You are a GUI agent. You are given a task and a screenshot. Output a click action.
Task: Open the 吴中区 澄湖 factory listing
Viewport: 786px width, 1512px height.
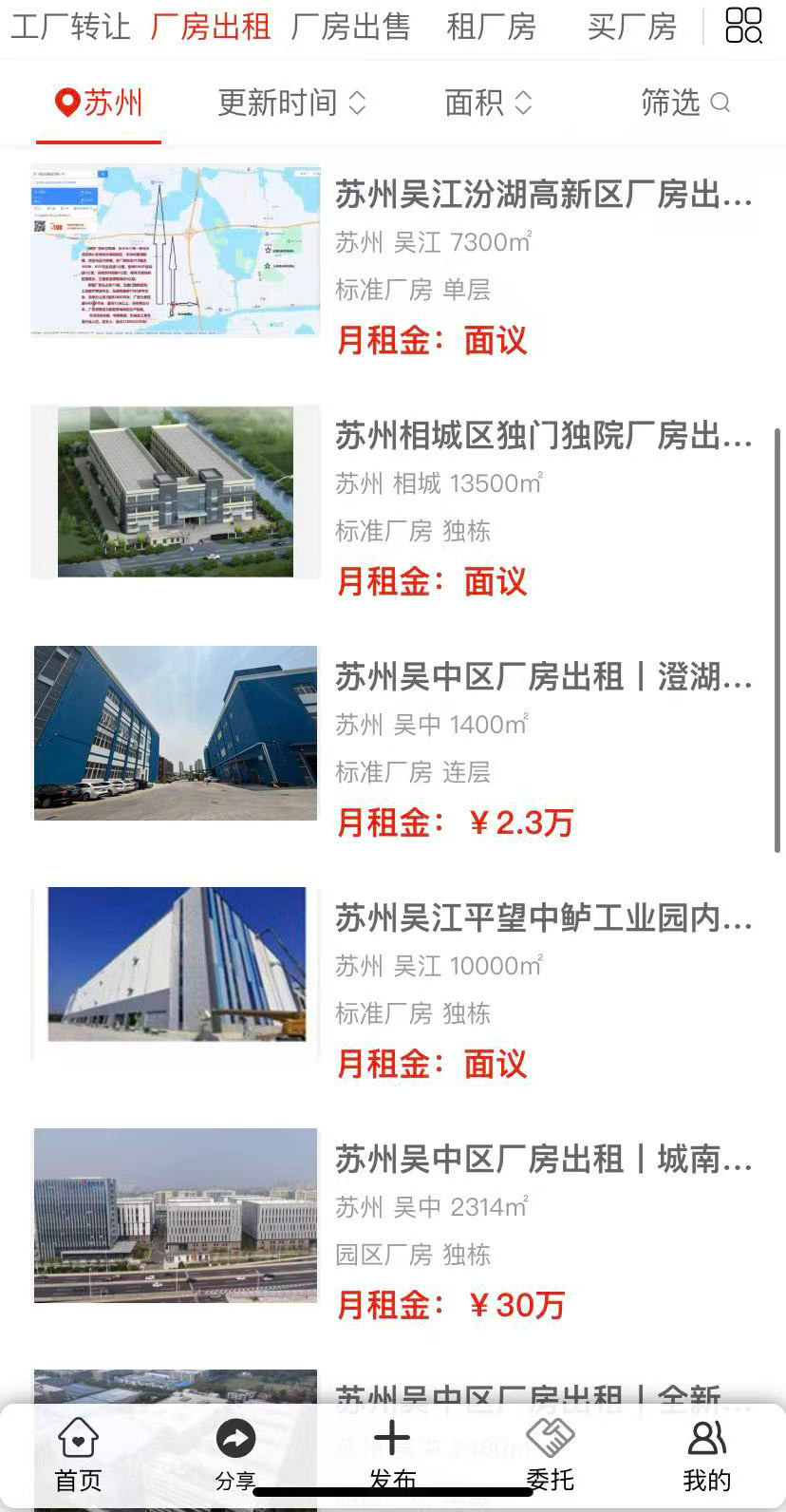pos(543,677)
